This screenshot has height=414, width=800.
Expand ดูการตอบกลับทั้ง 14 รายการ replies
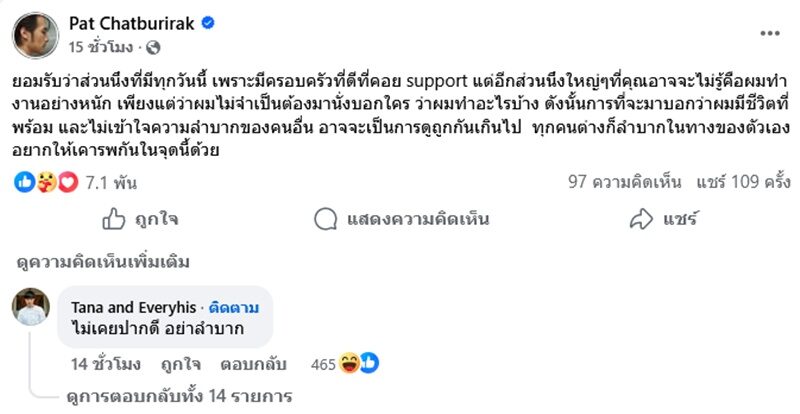pyautogui.click(x=179, y=396)
